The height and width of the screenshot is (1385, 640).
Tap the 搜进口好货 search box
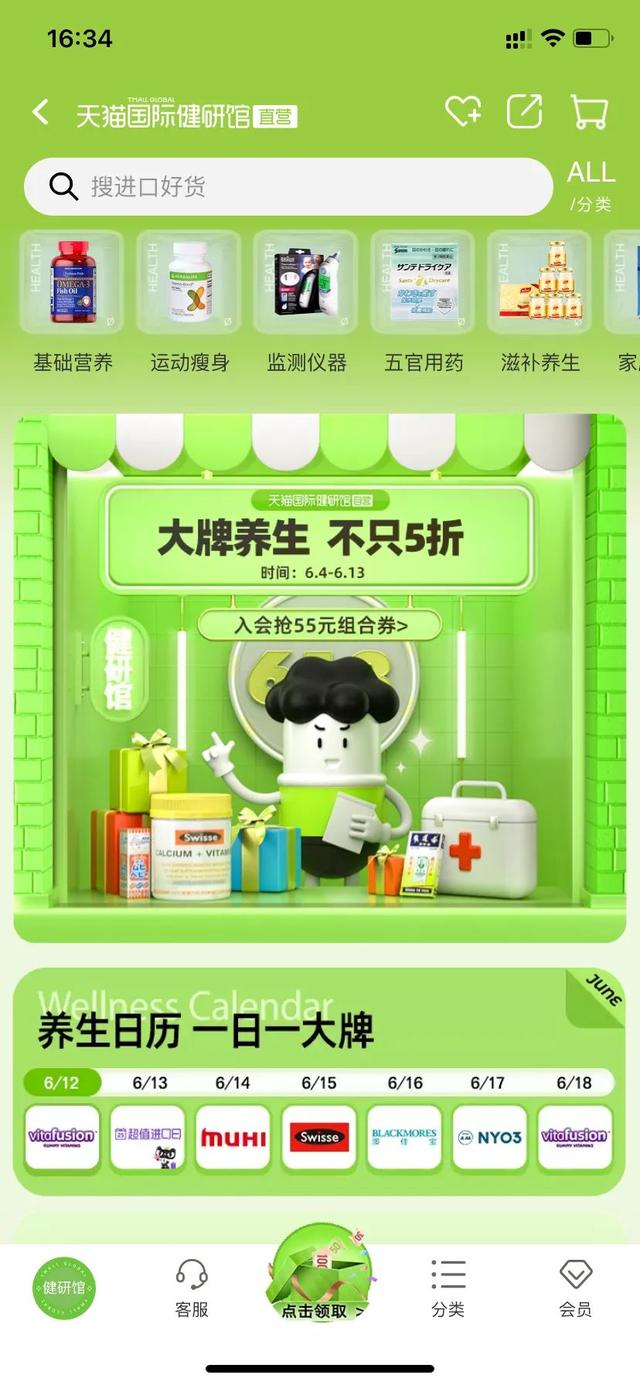point(288,186)
